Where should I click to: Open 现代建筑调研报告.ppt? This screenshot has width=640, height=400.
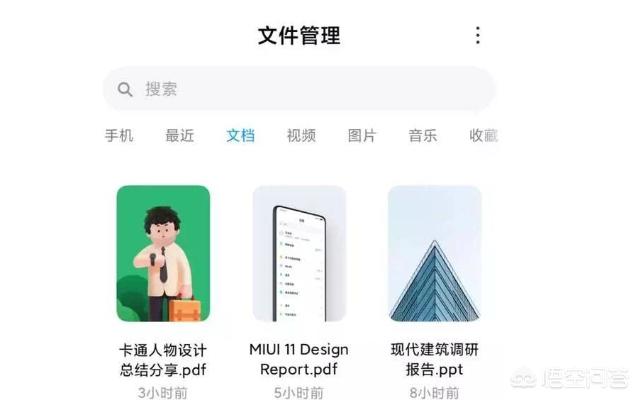click(435, 254)
